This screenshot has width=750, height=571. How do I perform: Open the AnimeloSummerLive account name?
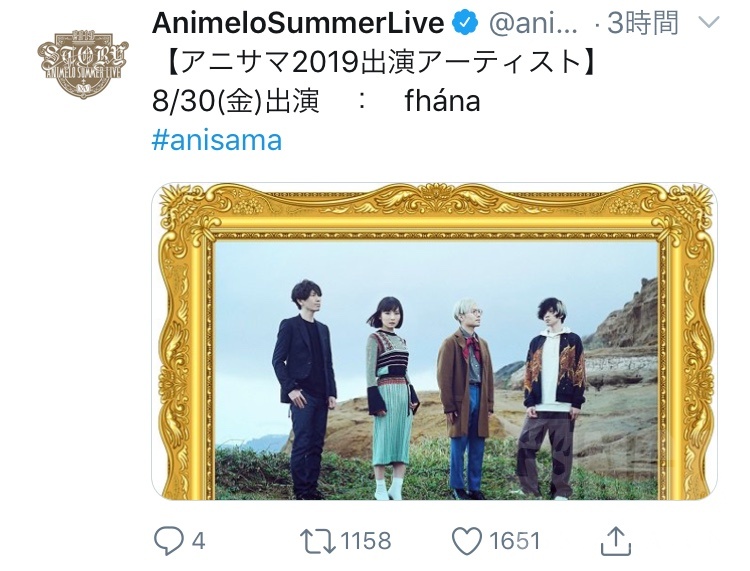pos(298,22)
